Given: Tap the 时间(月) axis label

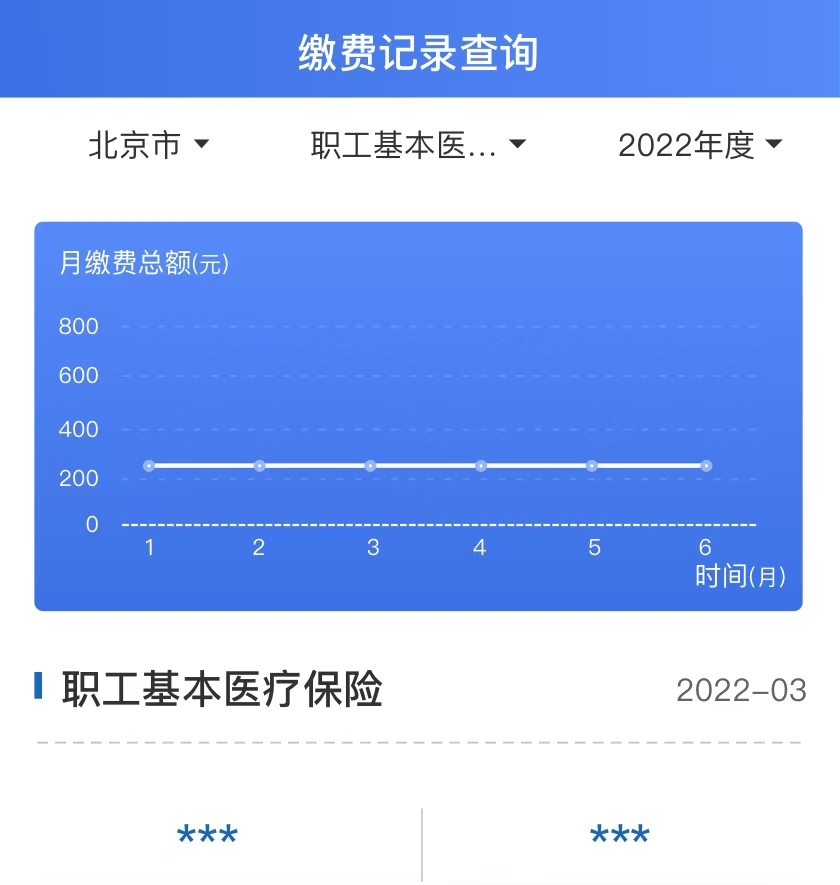Looking at the screenshot, I should (x=741, y=576).
